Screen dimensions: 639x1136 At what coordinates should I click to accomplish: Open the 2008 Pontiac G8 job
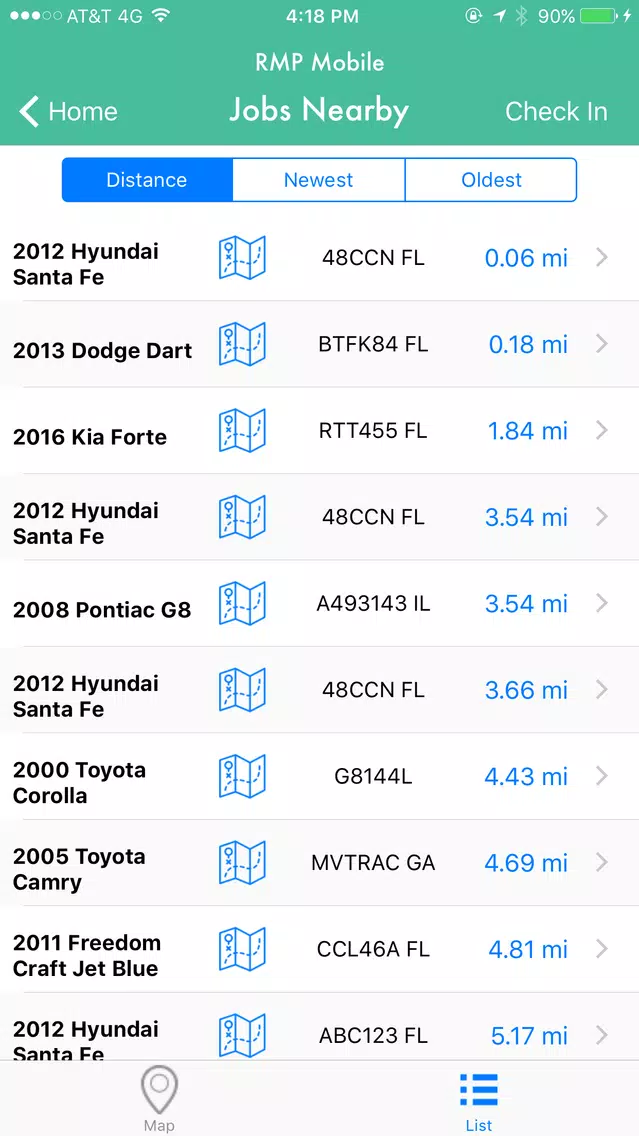click(320, 604)
